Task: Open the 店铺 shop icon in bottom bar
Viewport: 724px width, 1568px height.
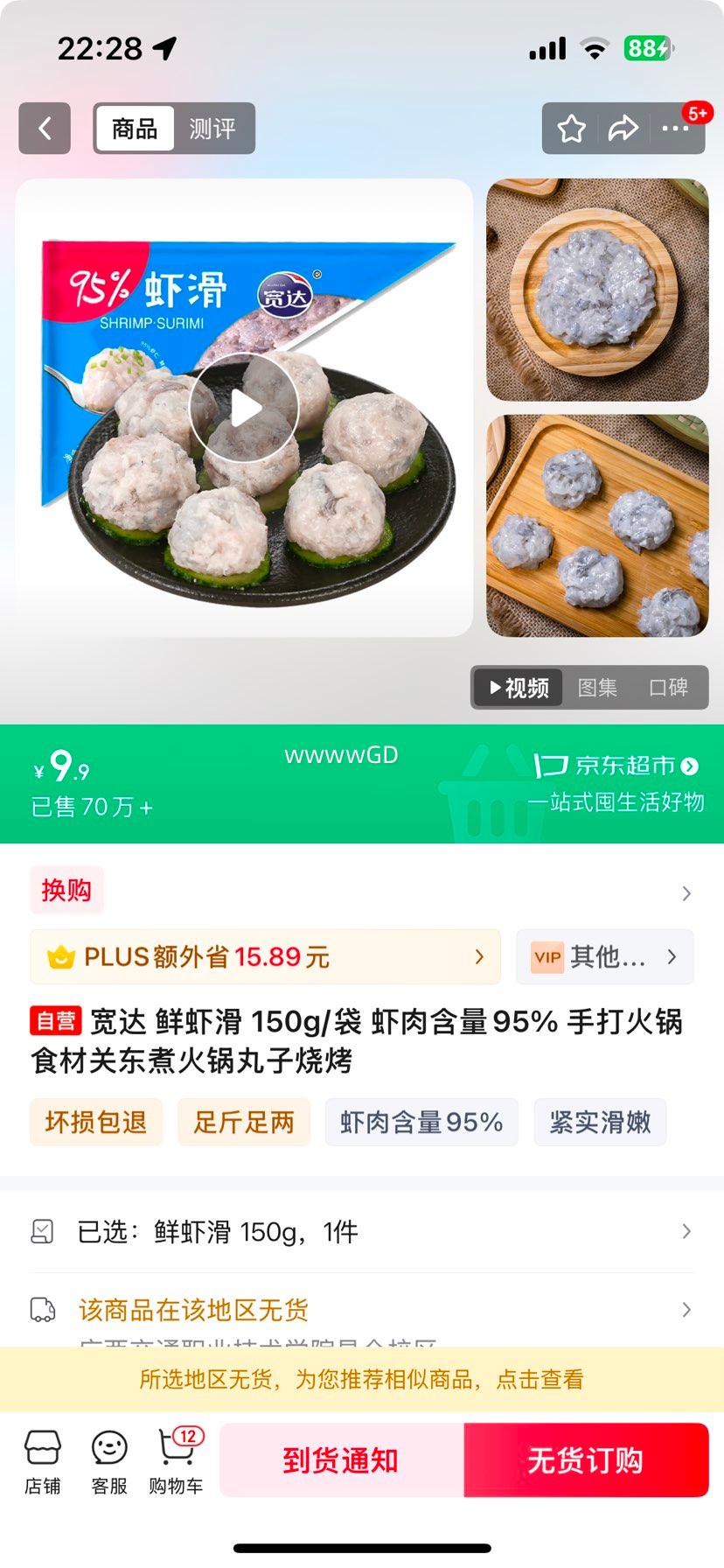Action: tap(43, 1459)
